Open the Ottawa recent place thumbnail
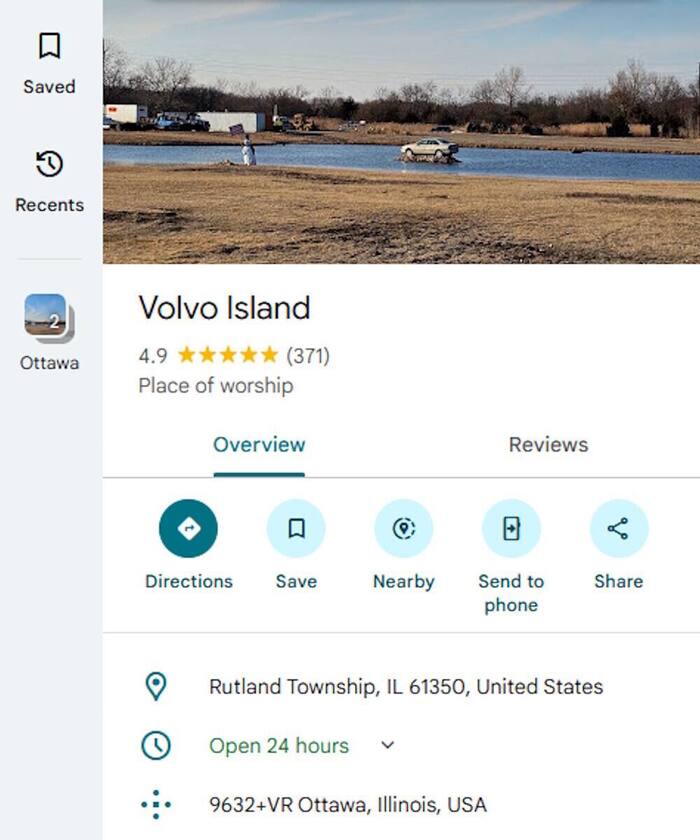Viewport: 700px width, 840px height. pos(47,318)
